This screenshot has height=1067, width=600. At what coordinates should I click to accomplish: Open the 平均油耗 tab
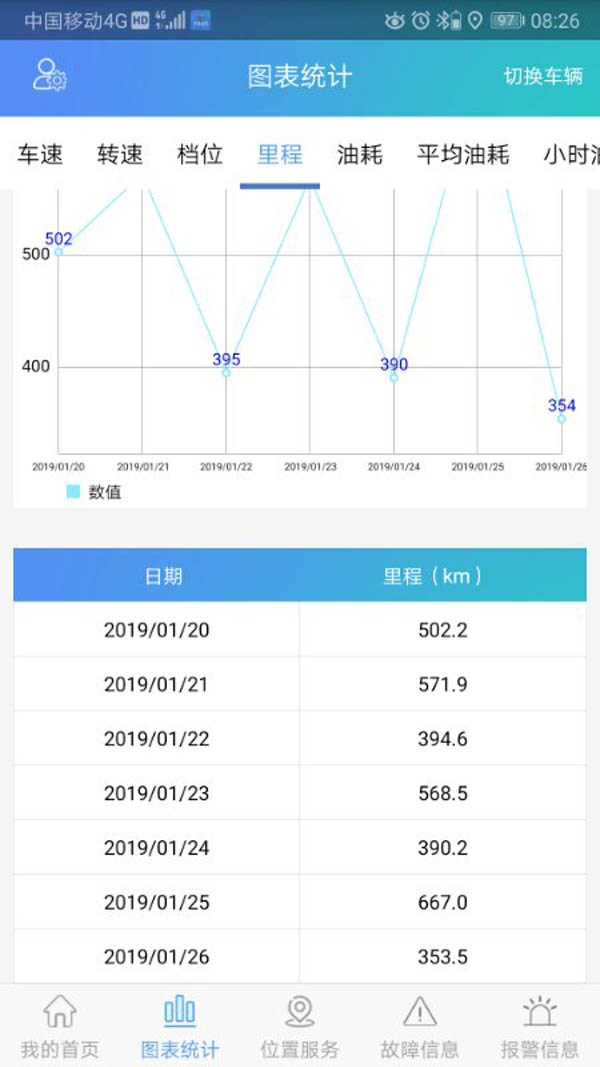(x=463, y=154)
